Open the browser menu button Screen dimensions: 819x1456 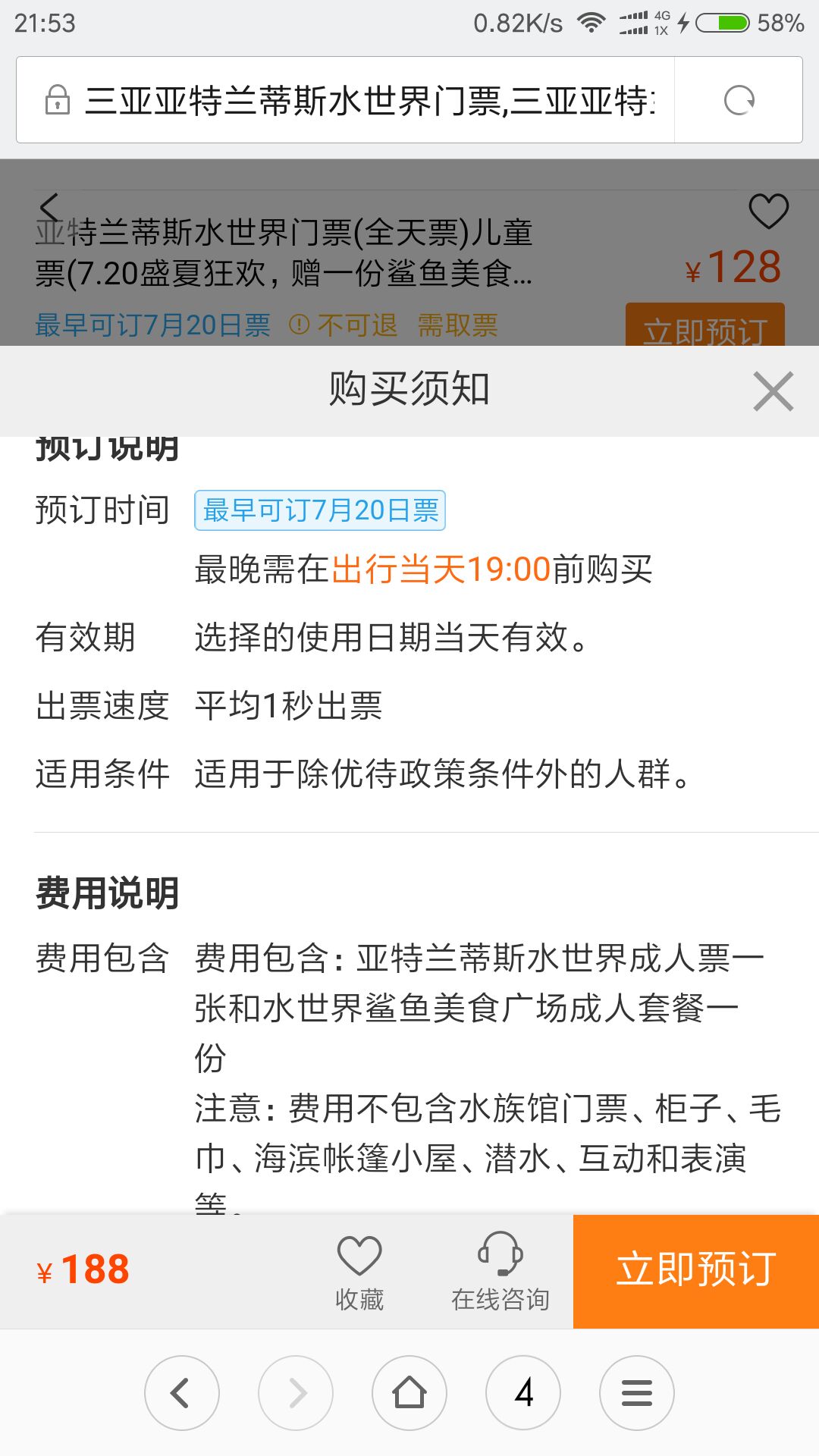(637, 1393)
